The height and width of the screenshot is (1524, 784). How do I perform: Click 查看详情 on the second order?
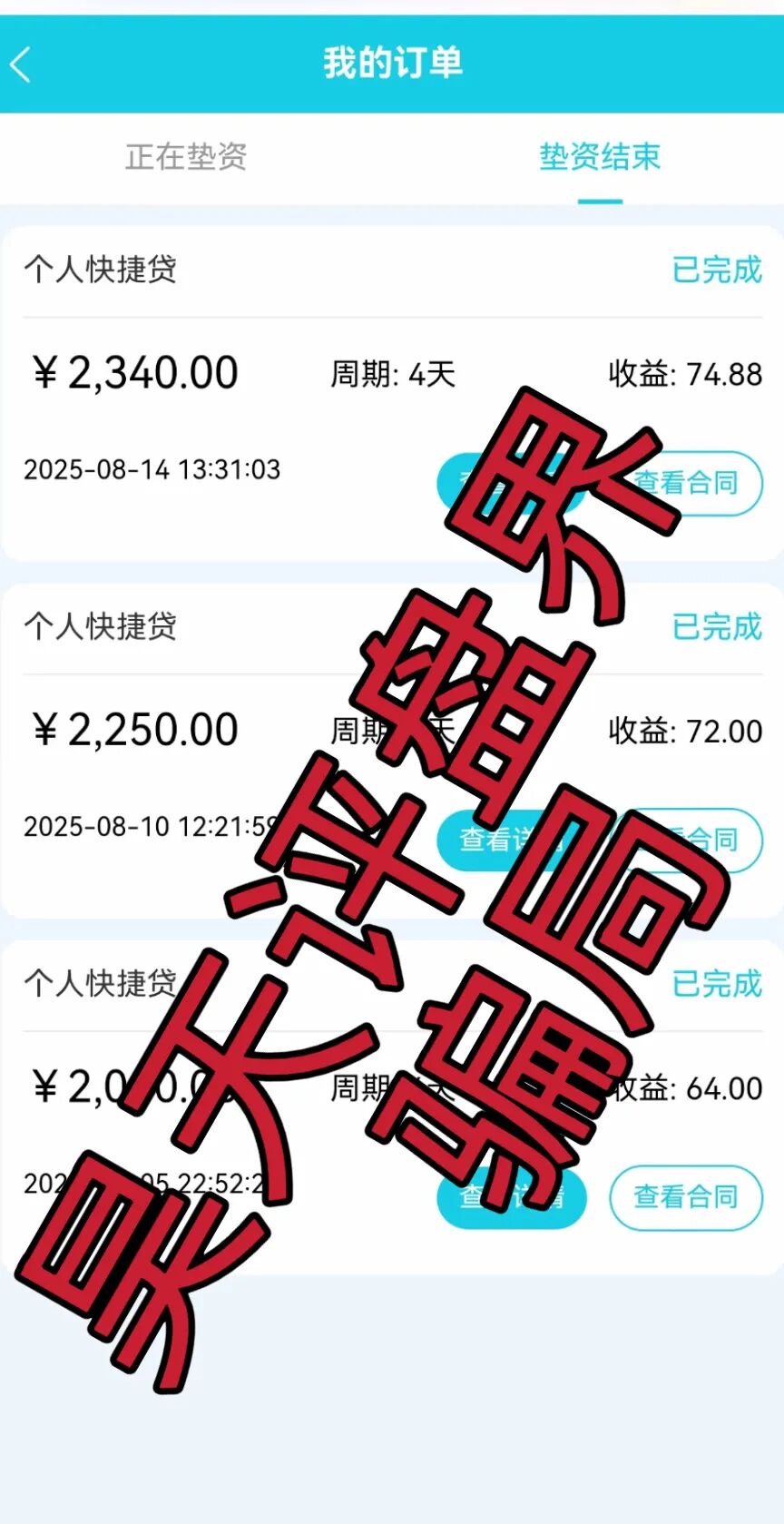point(510,841)
